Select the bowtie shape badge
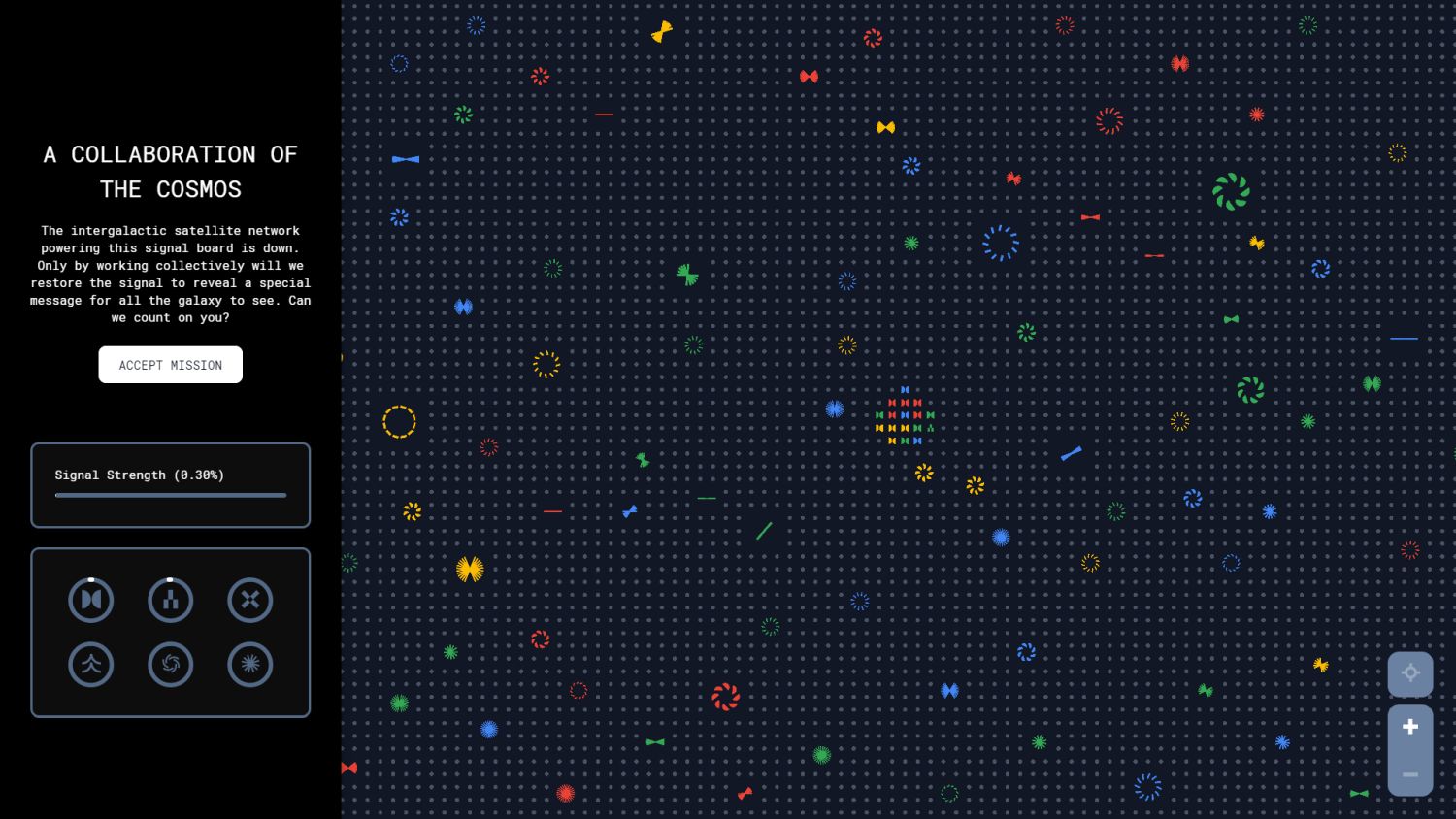 point(91,601)
